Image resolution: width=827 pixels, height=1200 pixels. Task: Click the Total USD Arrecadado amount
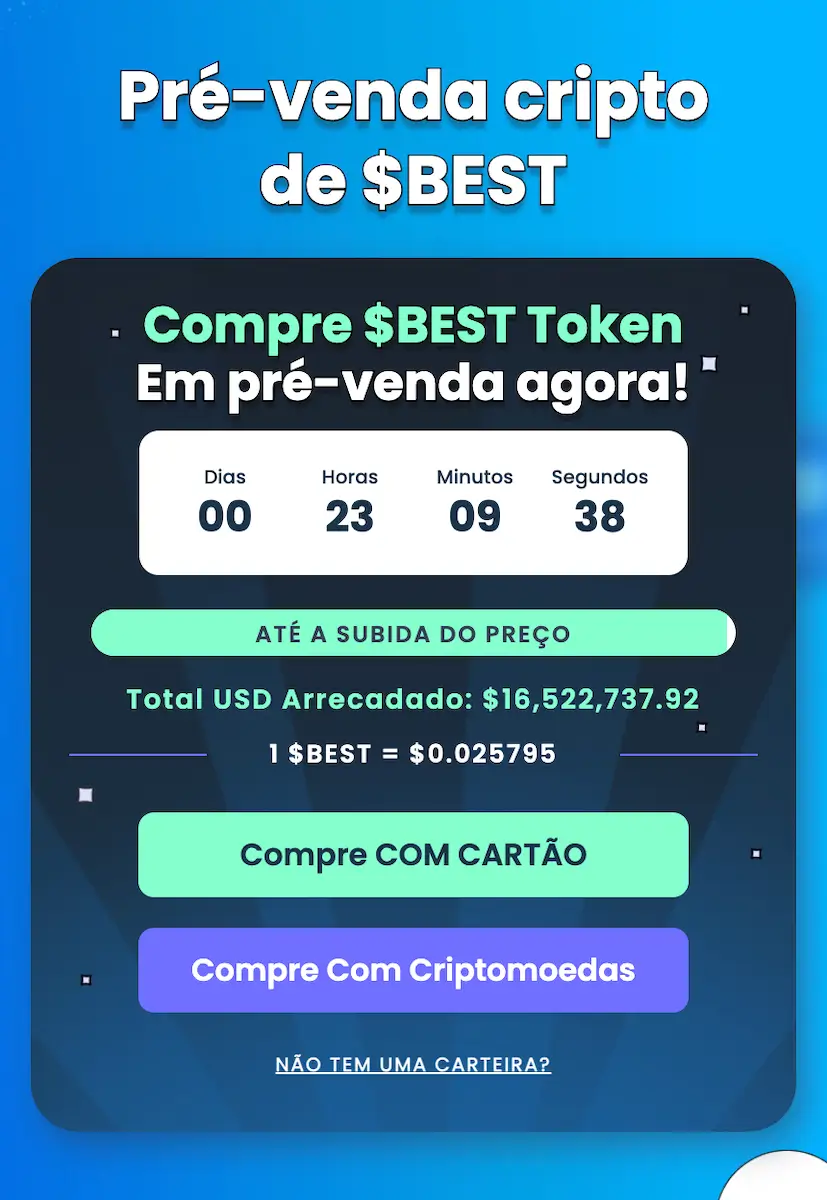coord(413,699)
